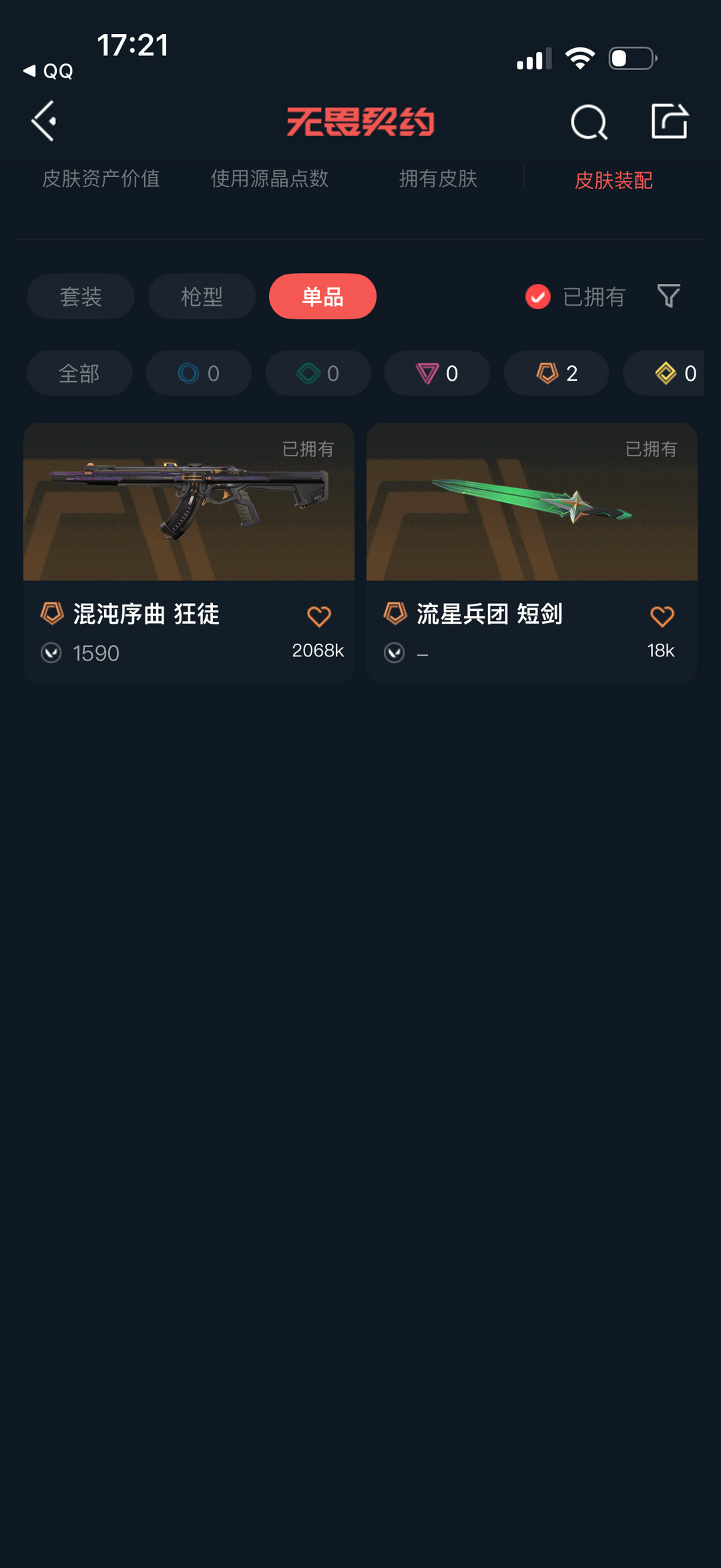Select the 套装 category chip

pyautogui.click(x=81, y=297)
